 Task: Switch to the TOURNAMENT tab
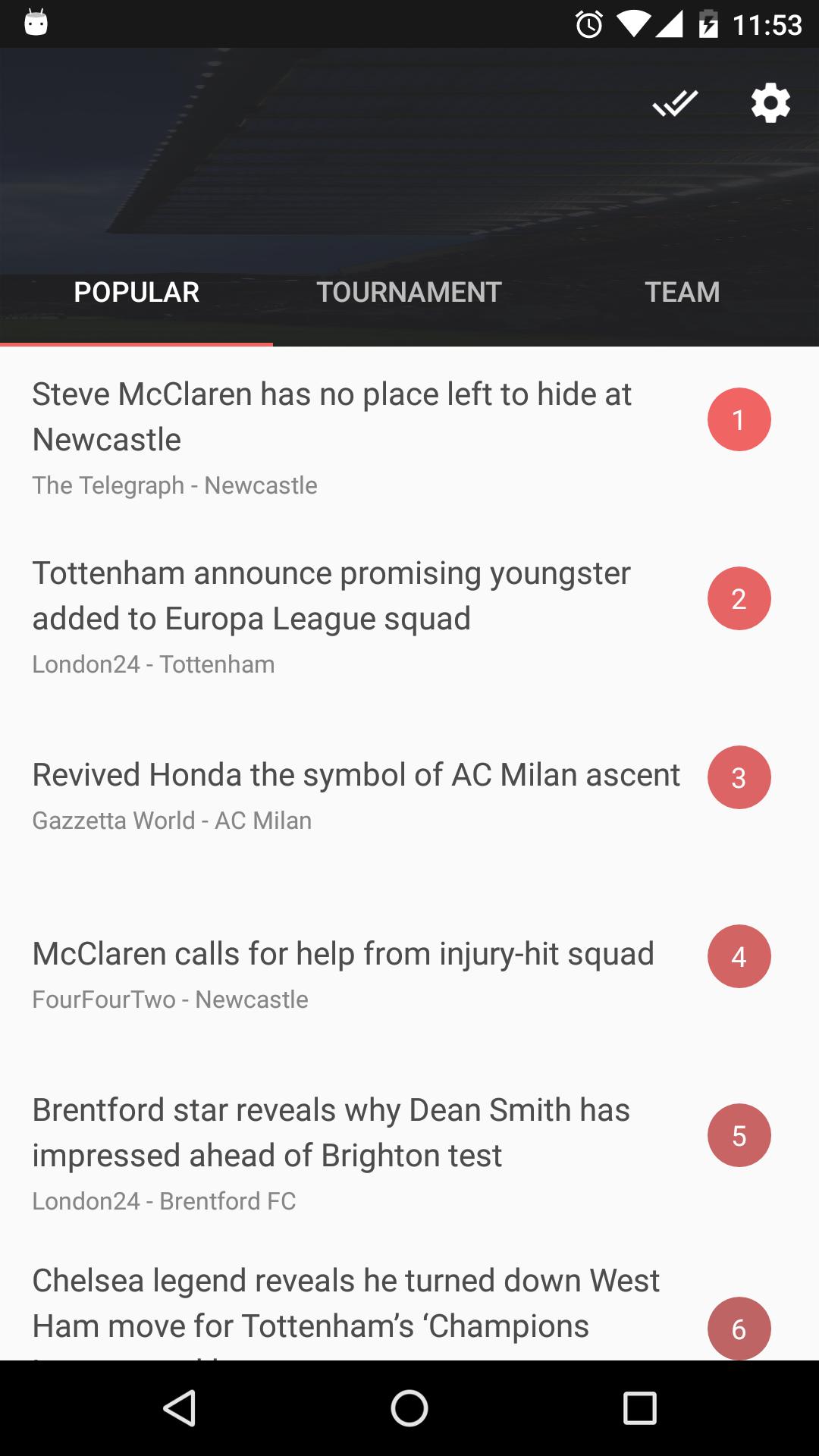click(x=409, y=292)
